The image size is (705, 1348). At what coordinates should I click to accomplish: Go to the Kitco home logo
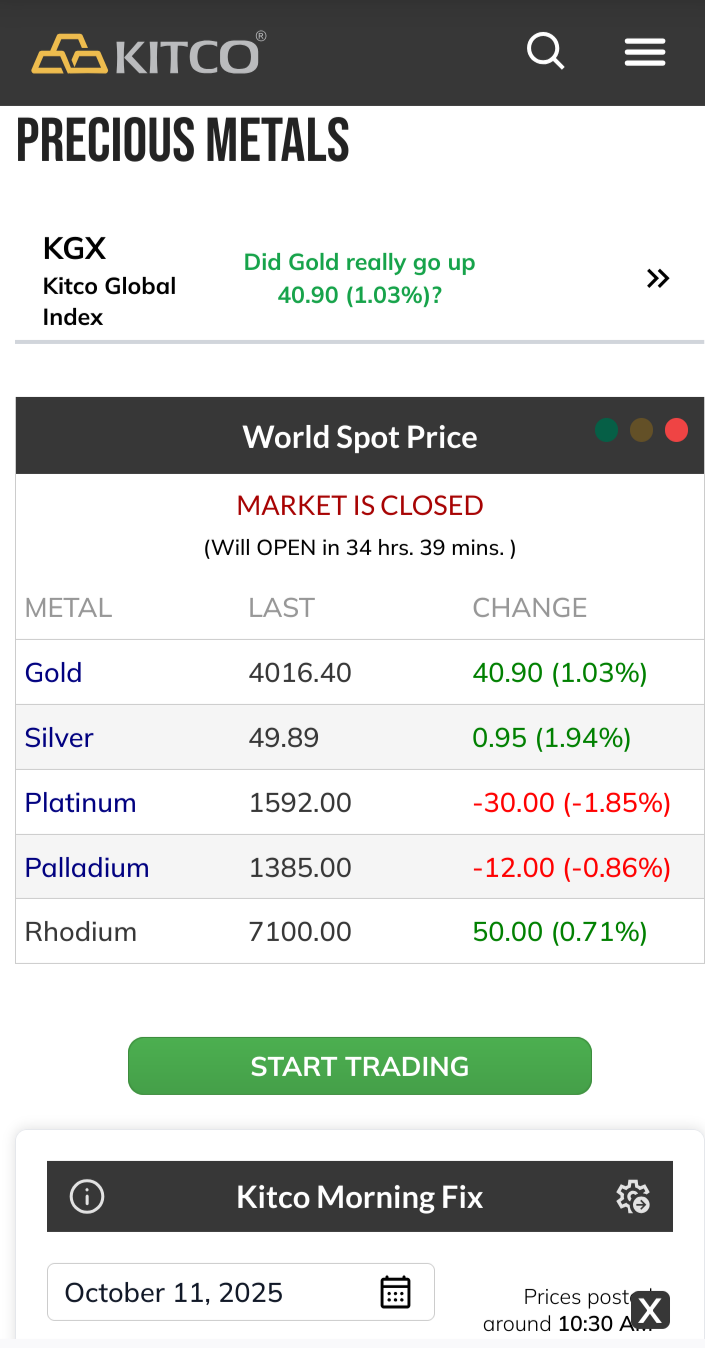click(x=148, y=53)
